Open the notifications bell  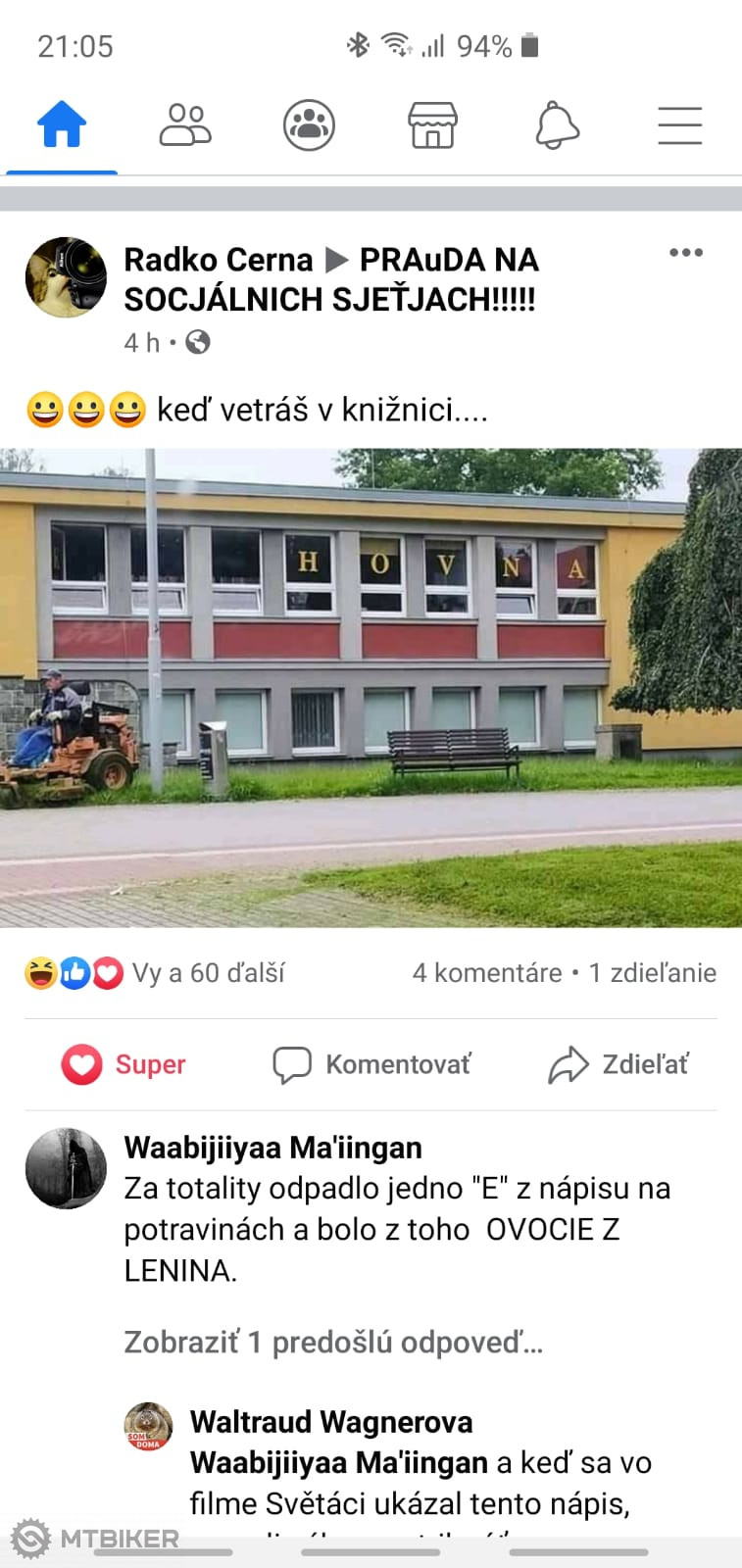(557, 125)
